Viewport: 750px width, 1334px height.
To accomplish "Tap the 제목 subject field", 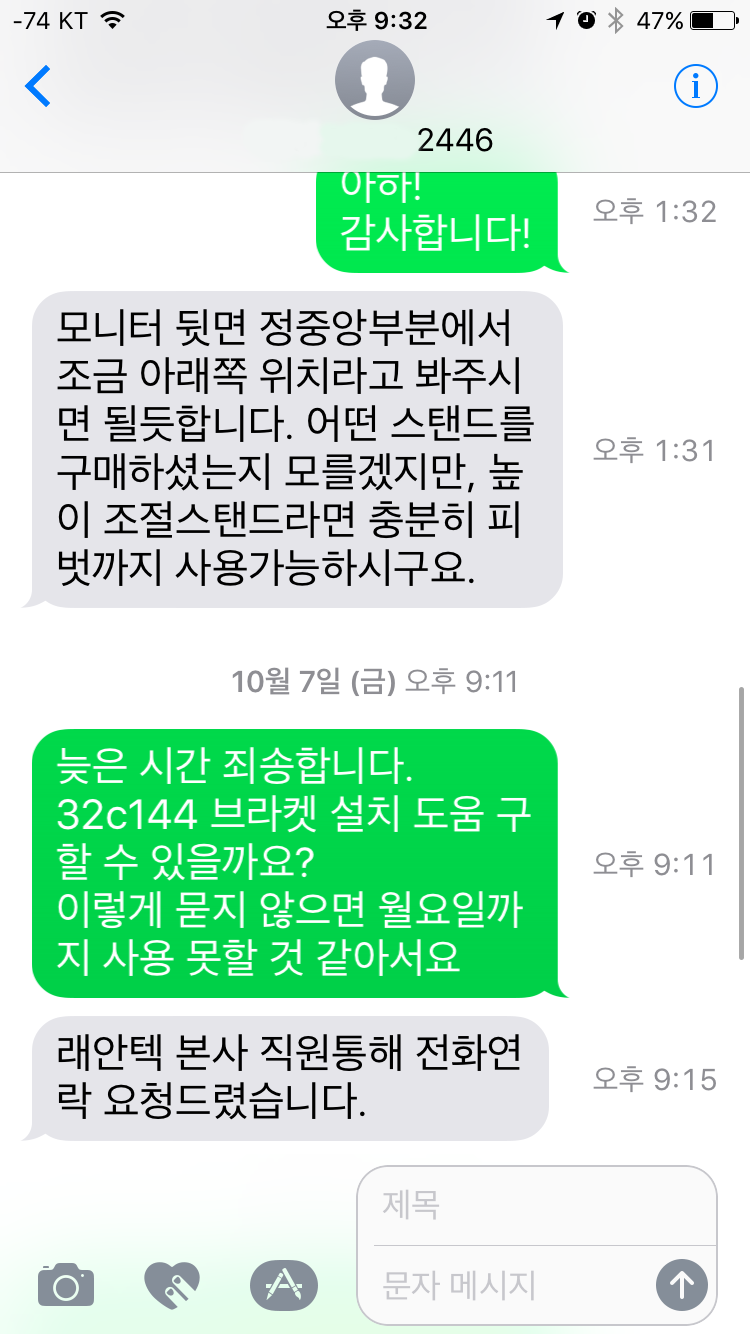I will (x=540, y=1206).
